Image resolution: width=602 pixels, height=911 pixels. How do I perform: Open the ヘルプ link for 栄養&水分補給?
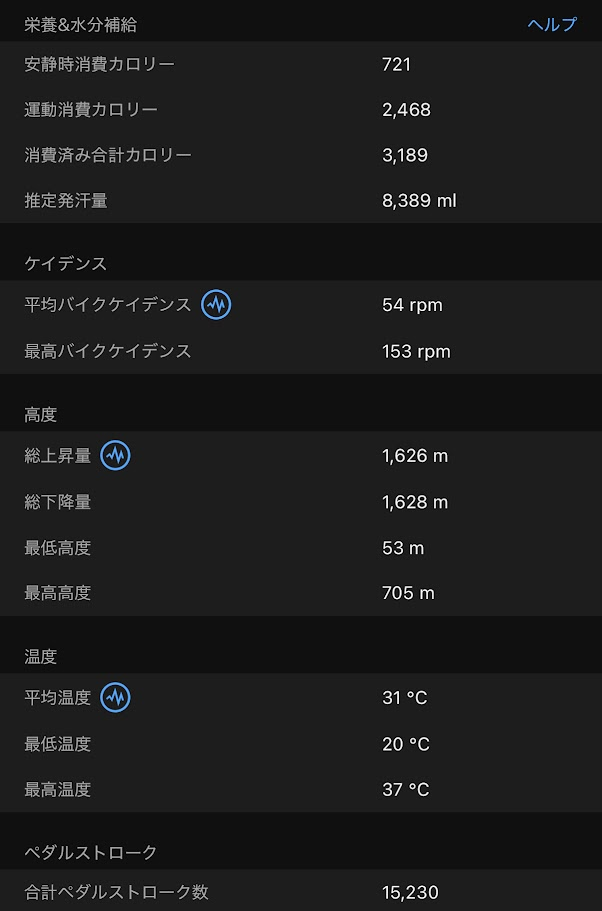(x=552, y=25)
